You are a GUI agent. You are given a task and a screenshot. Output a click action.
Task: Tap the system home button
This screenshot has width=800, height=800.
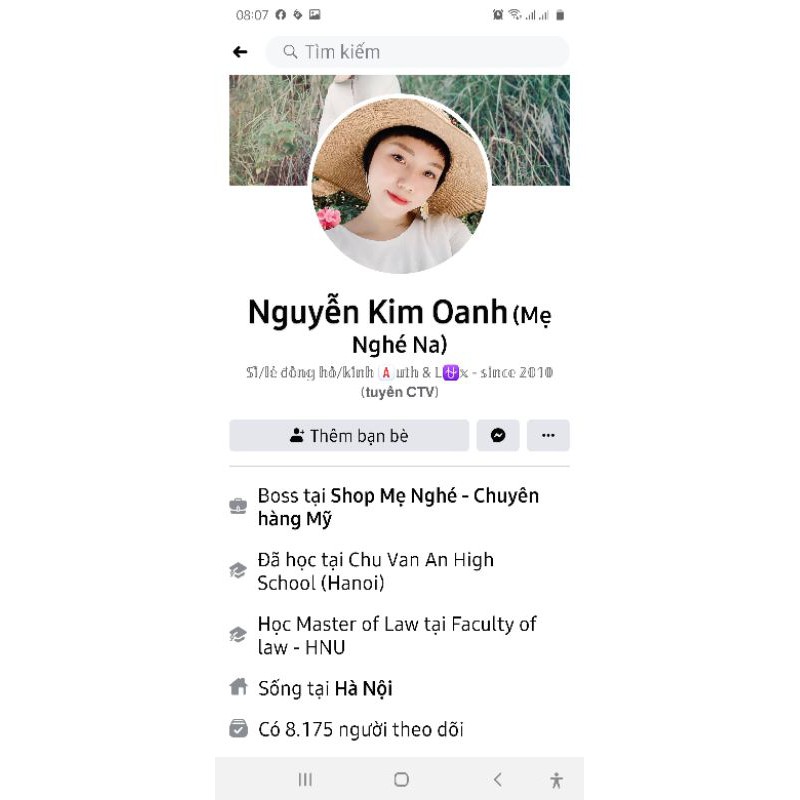[401, 780]
